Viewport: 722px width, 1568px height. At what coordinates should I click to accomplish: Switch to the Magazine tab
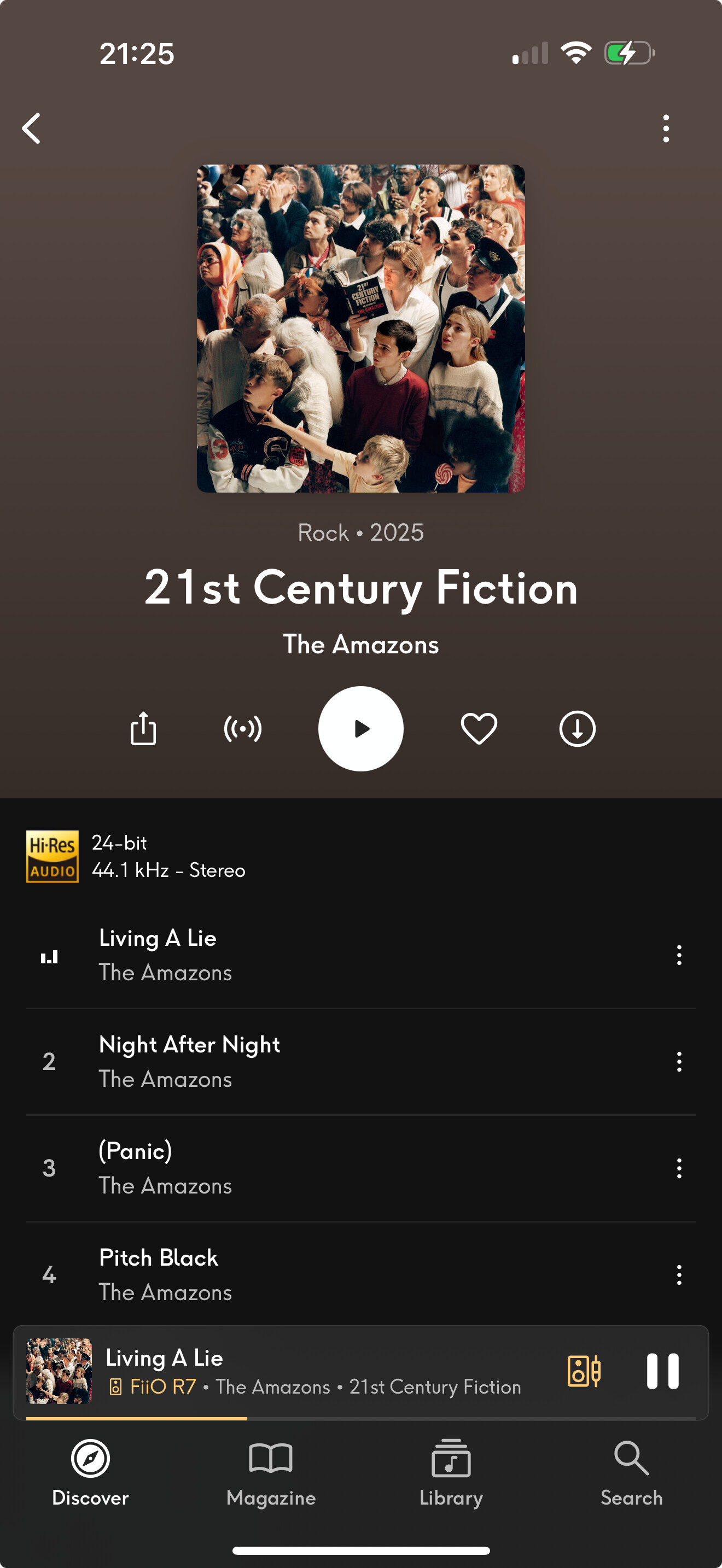271,1472
